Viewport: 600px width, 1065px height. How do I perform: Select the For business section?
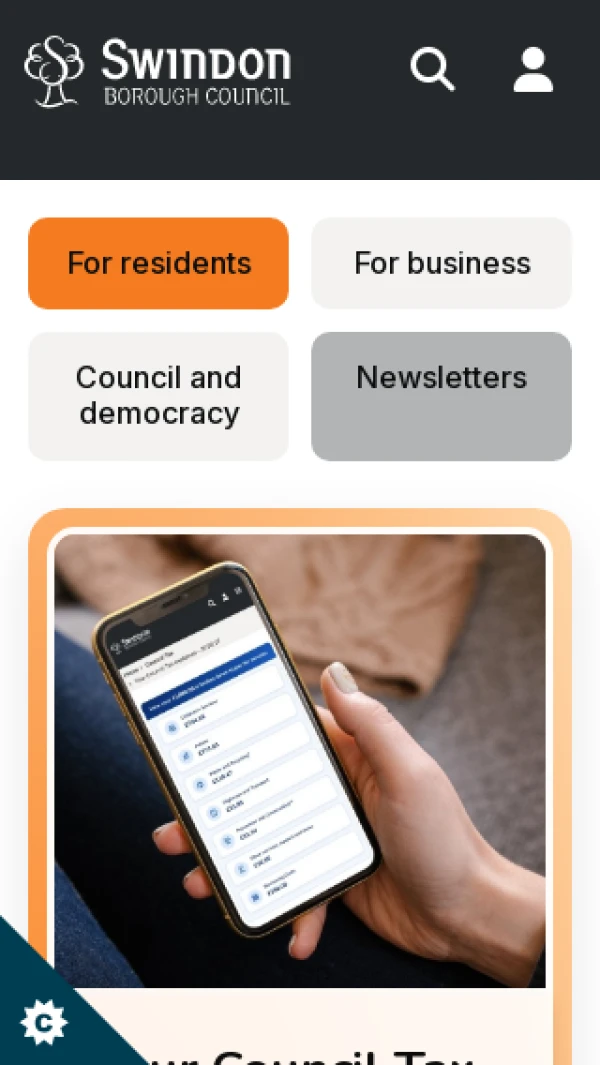pos(441,263)
